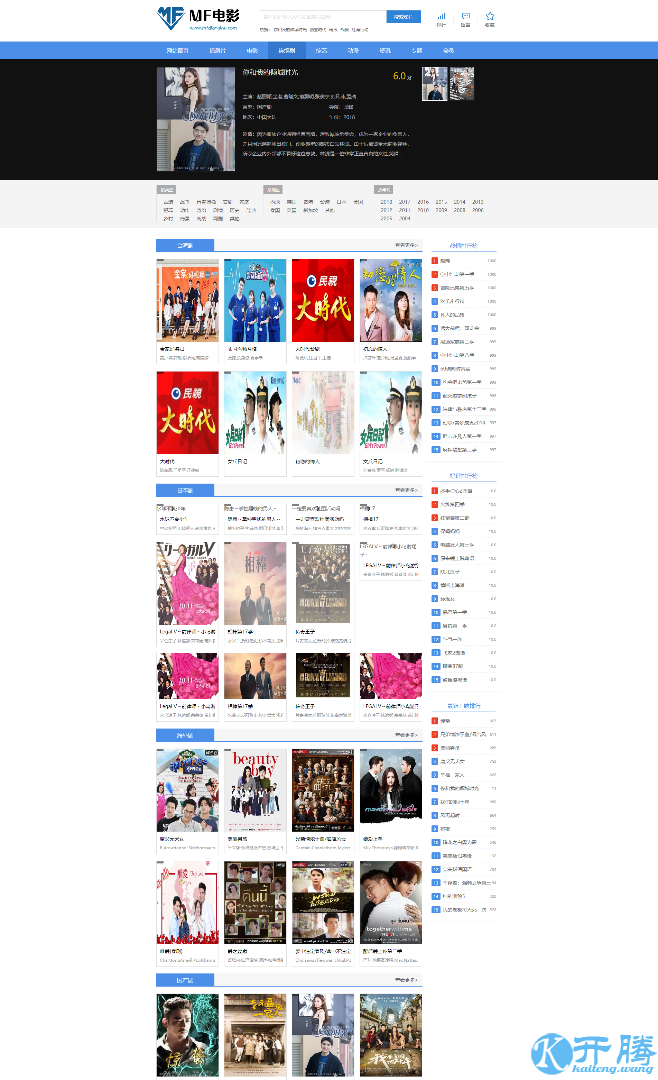Screen dimensions: 658x1080
Task: Open the more link in the first drama section
Action: click(x=405, y=245)
